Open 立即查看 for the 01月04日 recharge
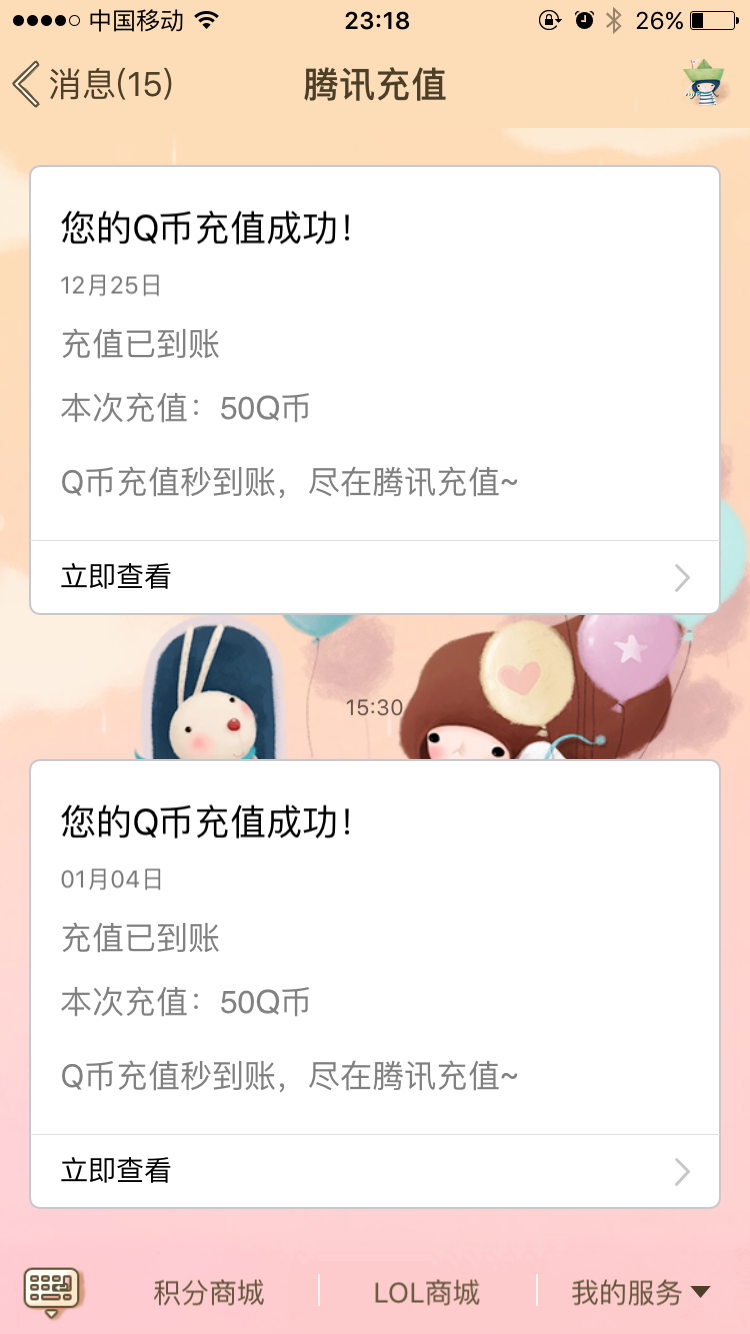This screenshot has height=1334, width=750. tap(375, 1171)
